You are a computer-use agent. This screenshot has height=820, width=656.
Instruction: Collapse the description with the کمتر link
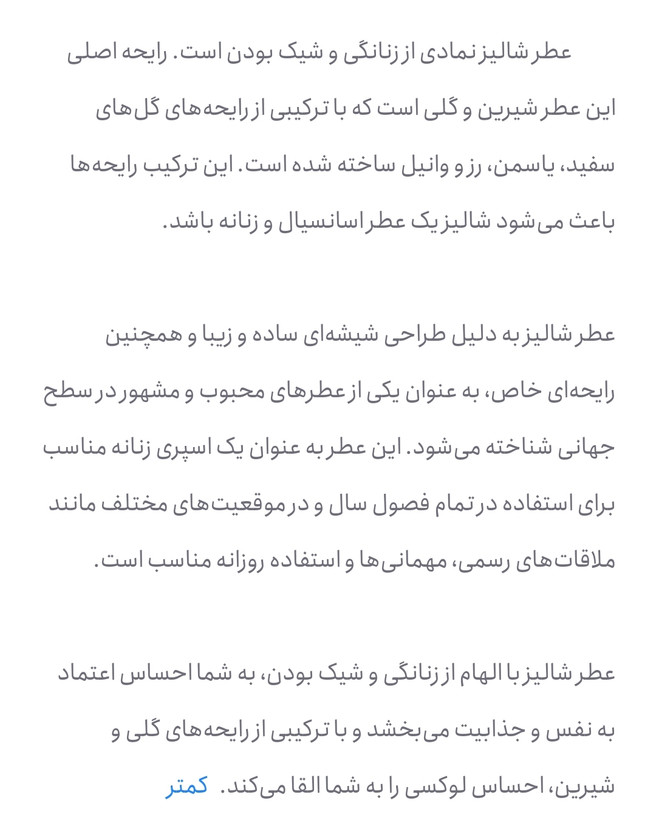[x=187, y=785]
